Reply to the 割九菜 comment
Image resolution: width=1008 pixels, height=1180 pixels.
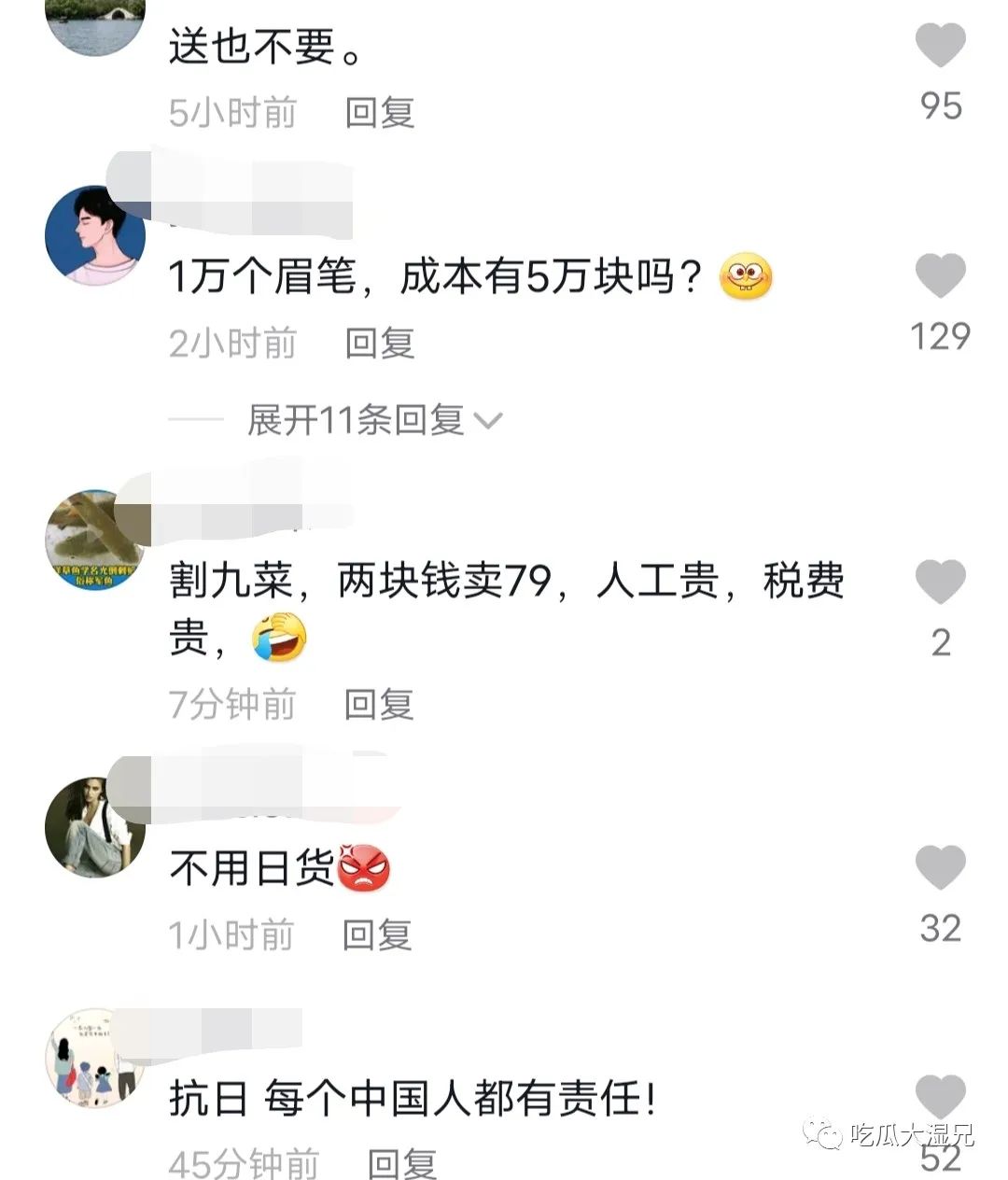[378, 704]
